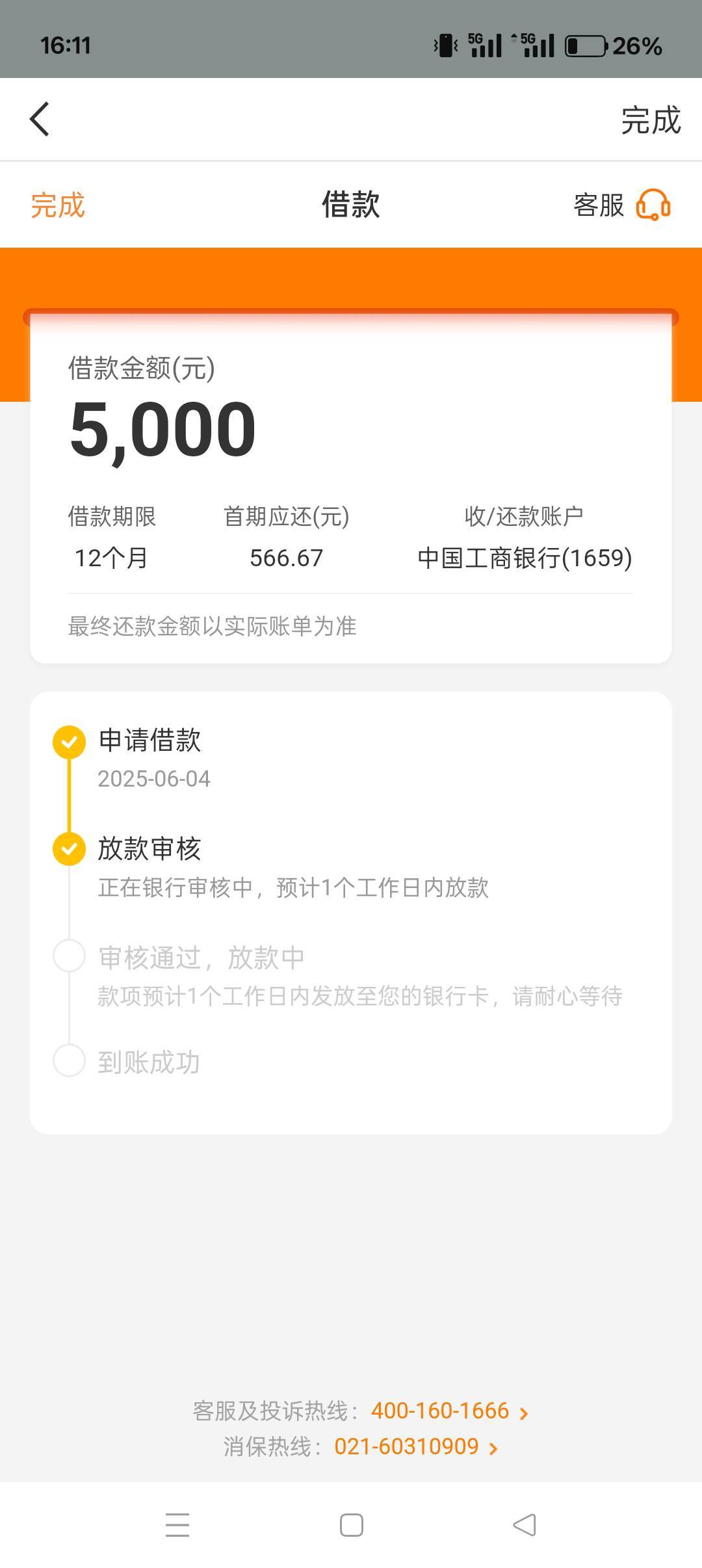Tap the back arrow in top bar
Viewport: 702px width, 1568px height.
40,120
